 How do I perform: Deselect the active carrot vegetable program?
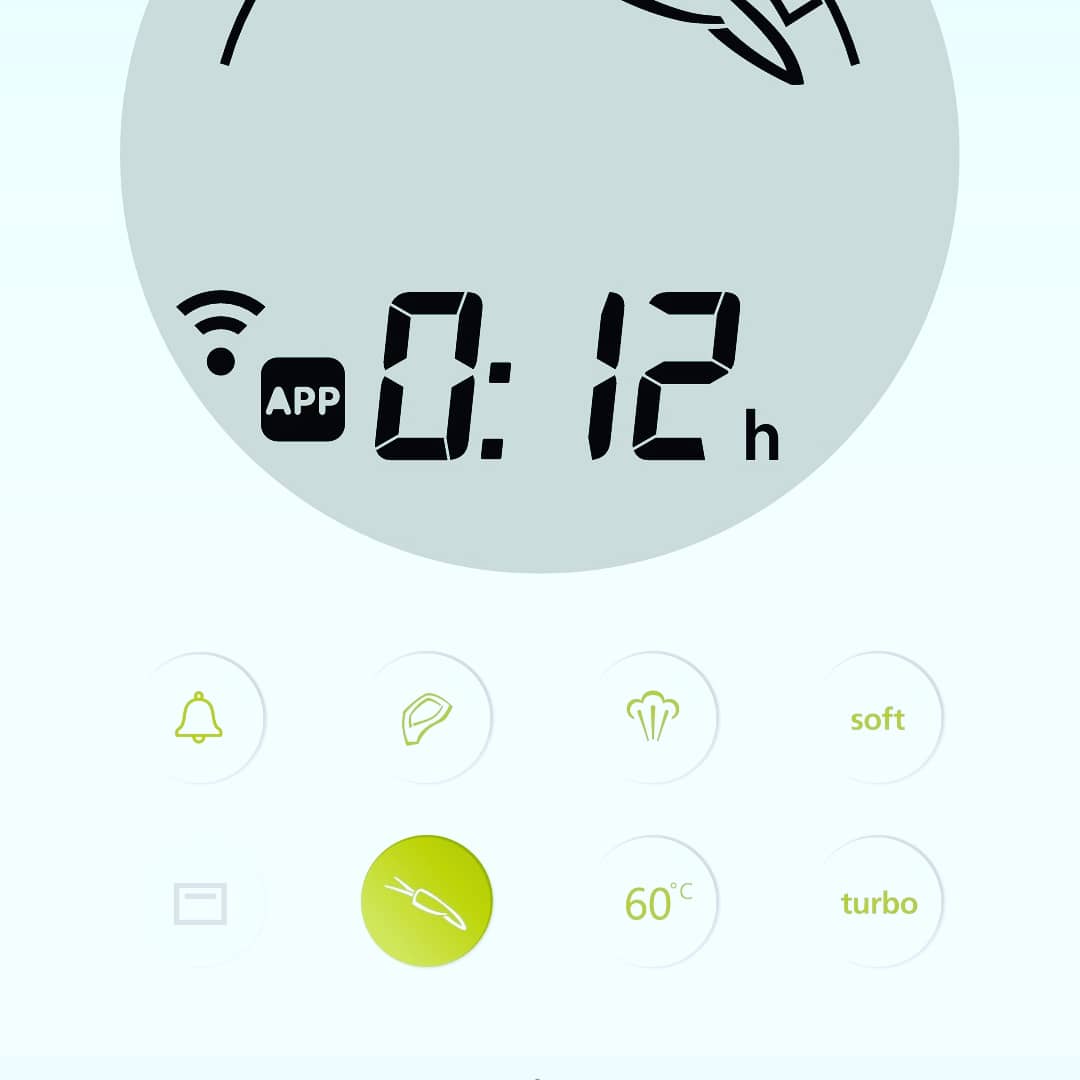(x=427, y=901)
